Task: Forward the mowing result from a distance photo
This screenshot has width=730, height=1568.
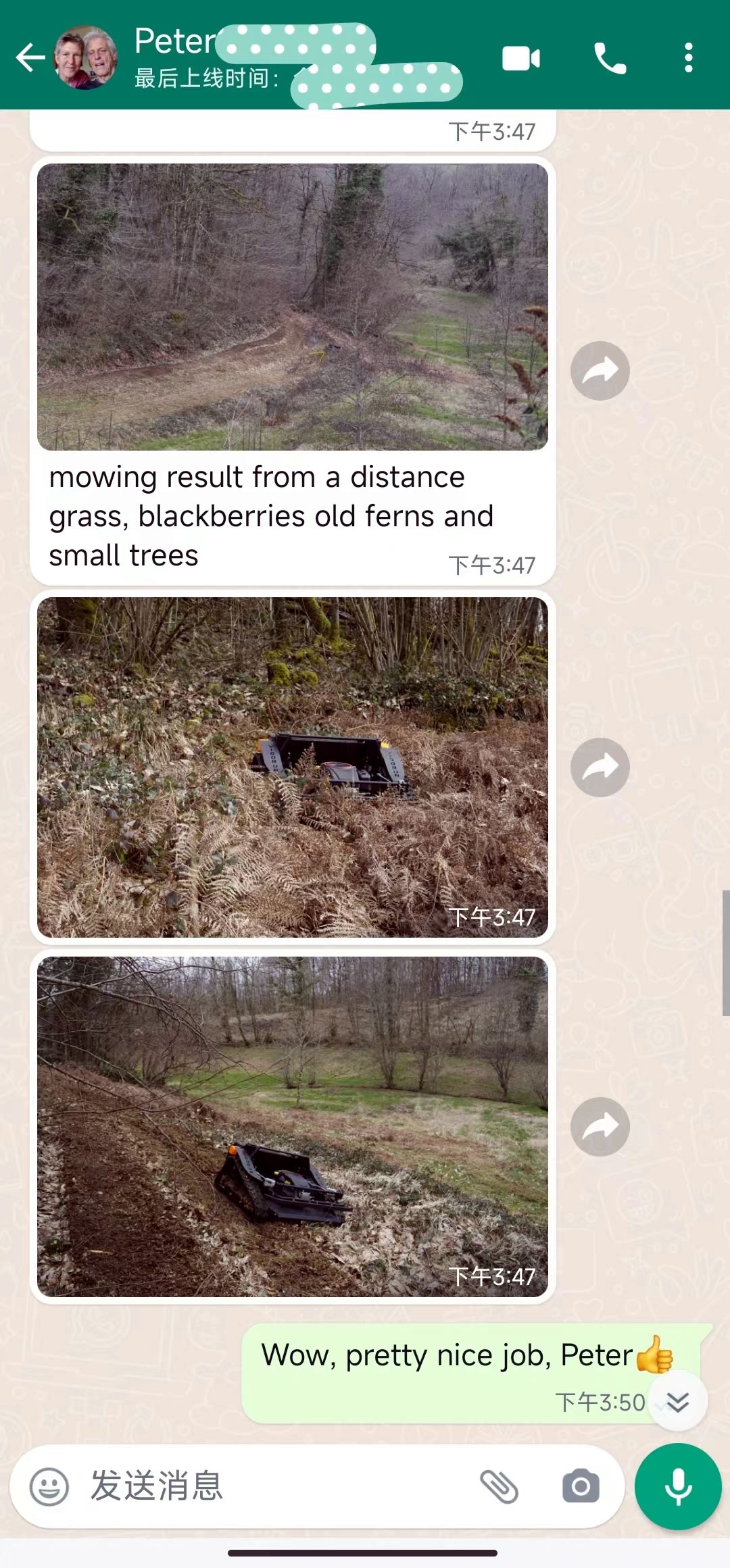Action: tap(600, 371)
